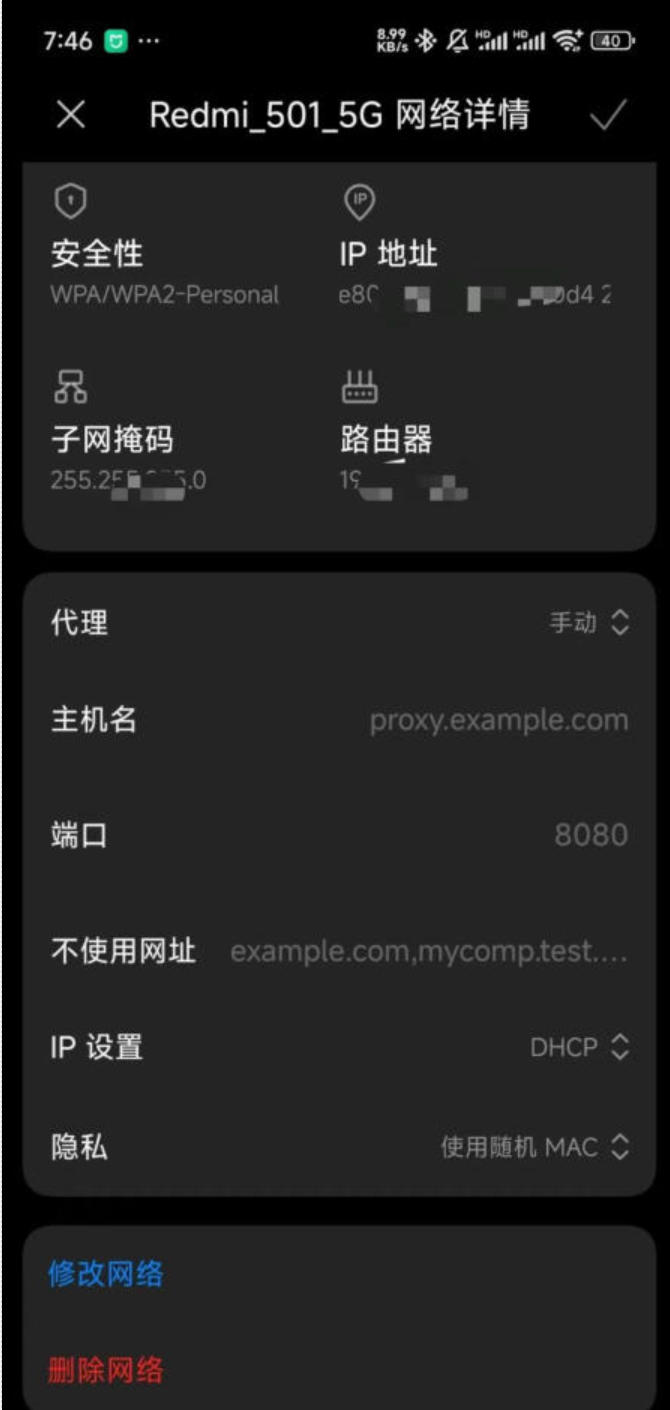Close the network details screen
670x1410 pixels.
click(x=71, y=116)
